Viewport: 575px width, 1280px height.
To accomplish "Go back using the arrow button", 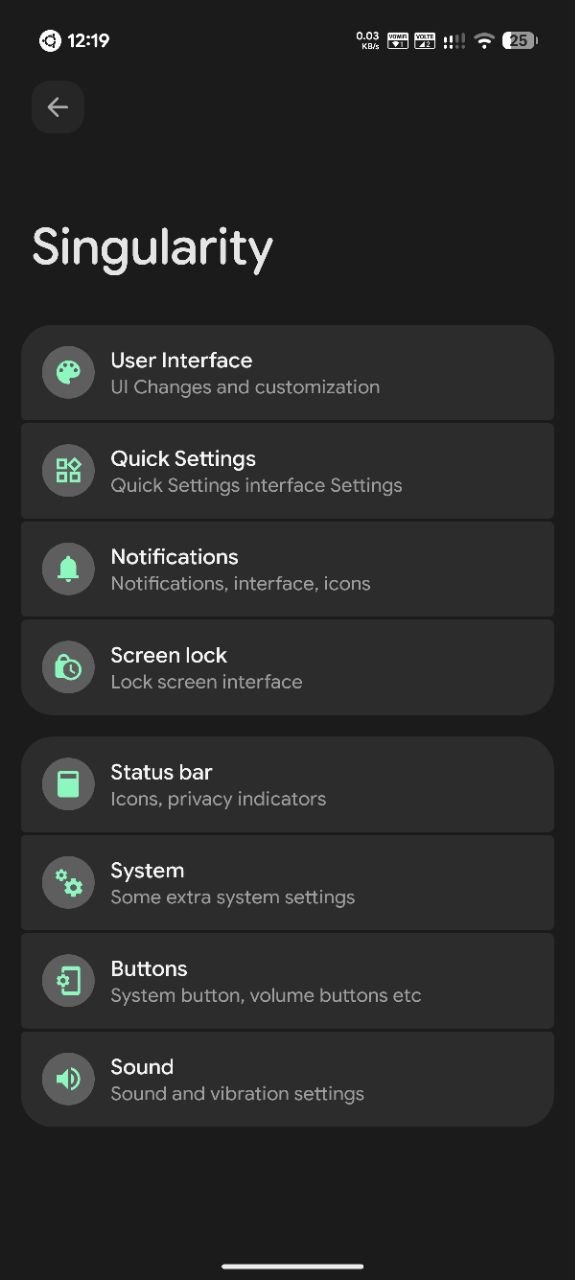I will tap(58, 107).
